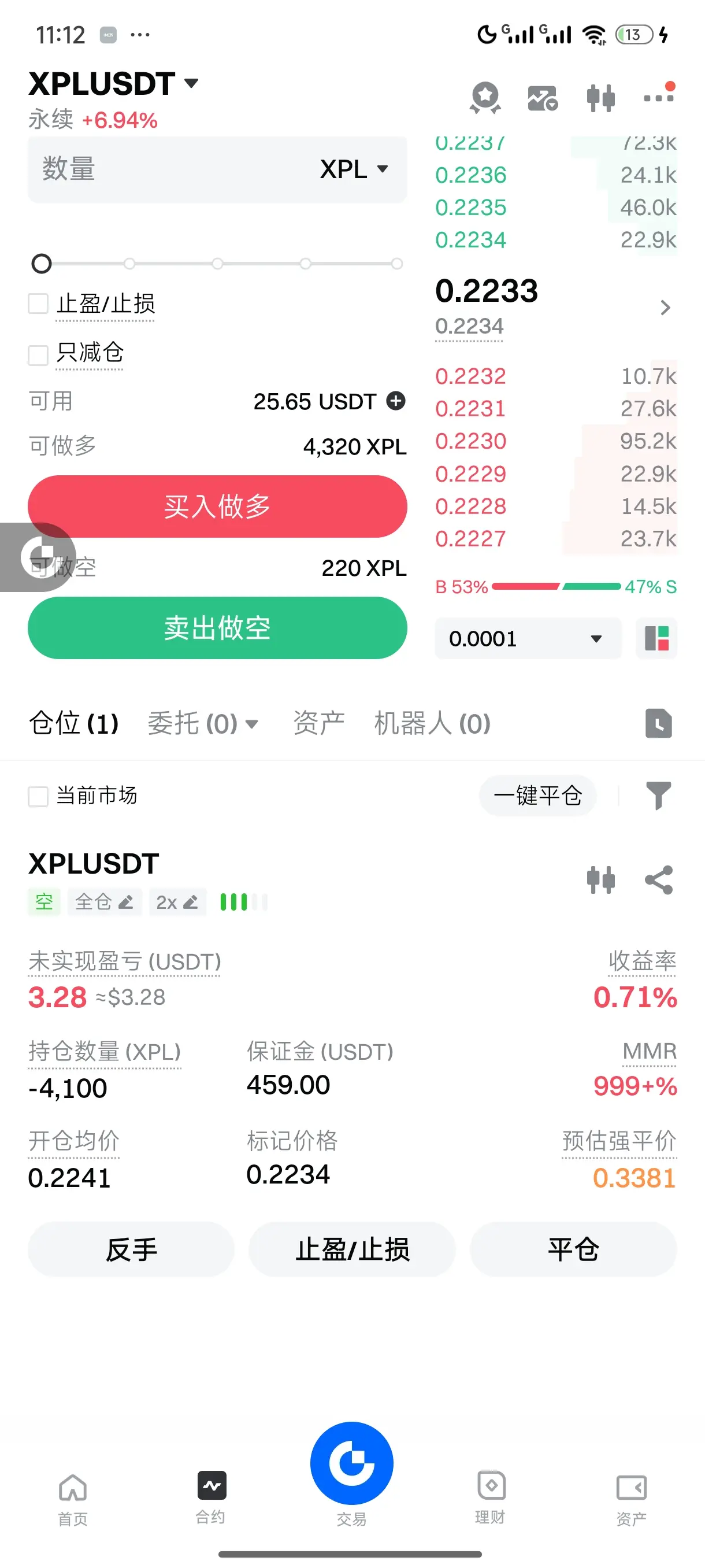Switch to the 机器人 (0) tab
Image resolution: width=705 pixels, height=1568 pixels.
(432, 724)
